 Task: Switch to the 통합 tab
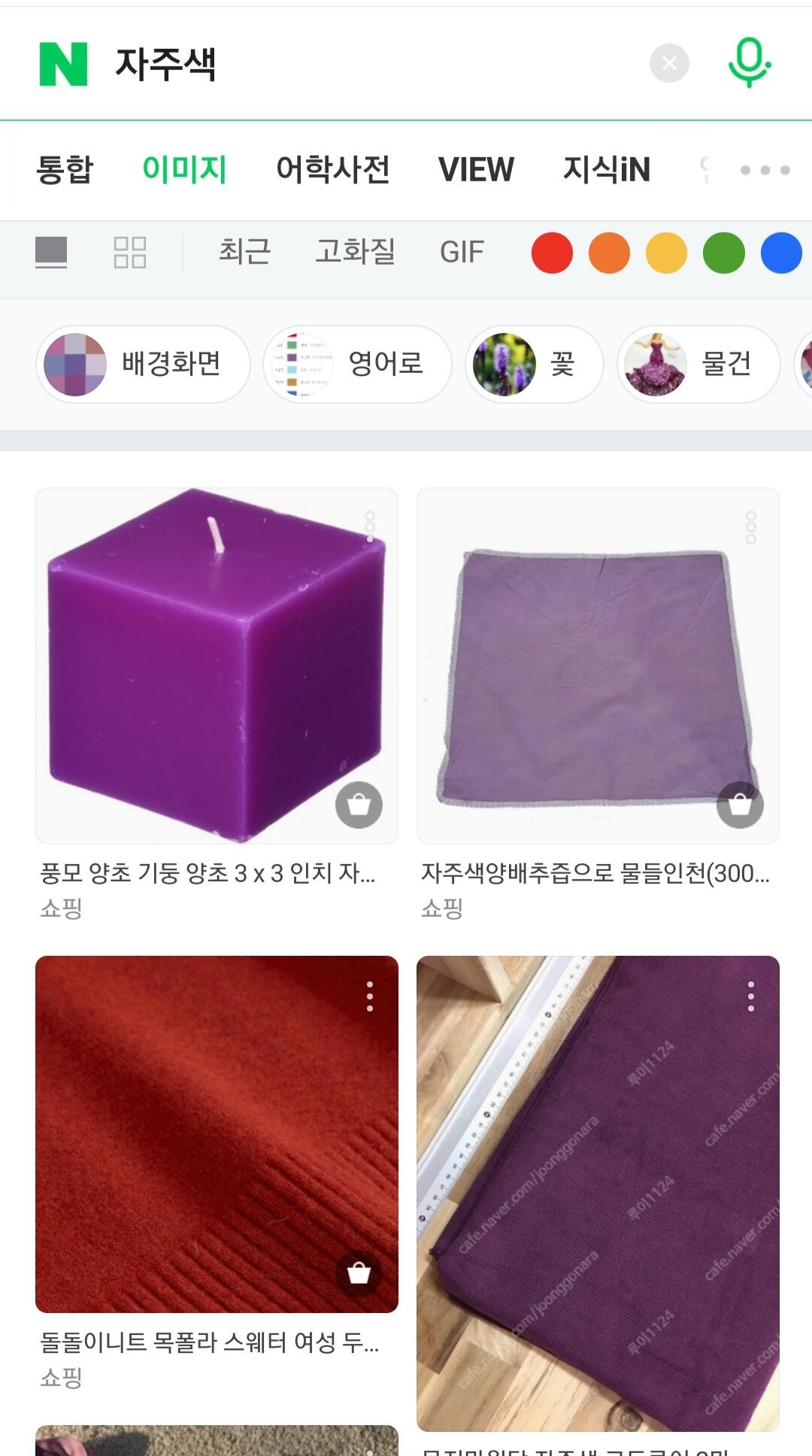[x=65, y=170]
